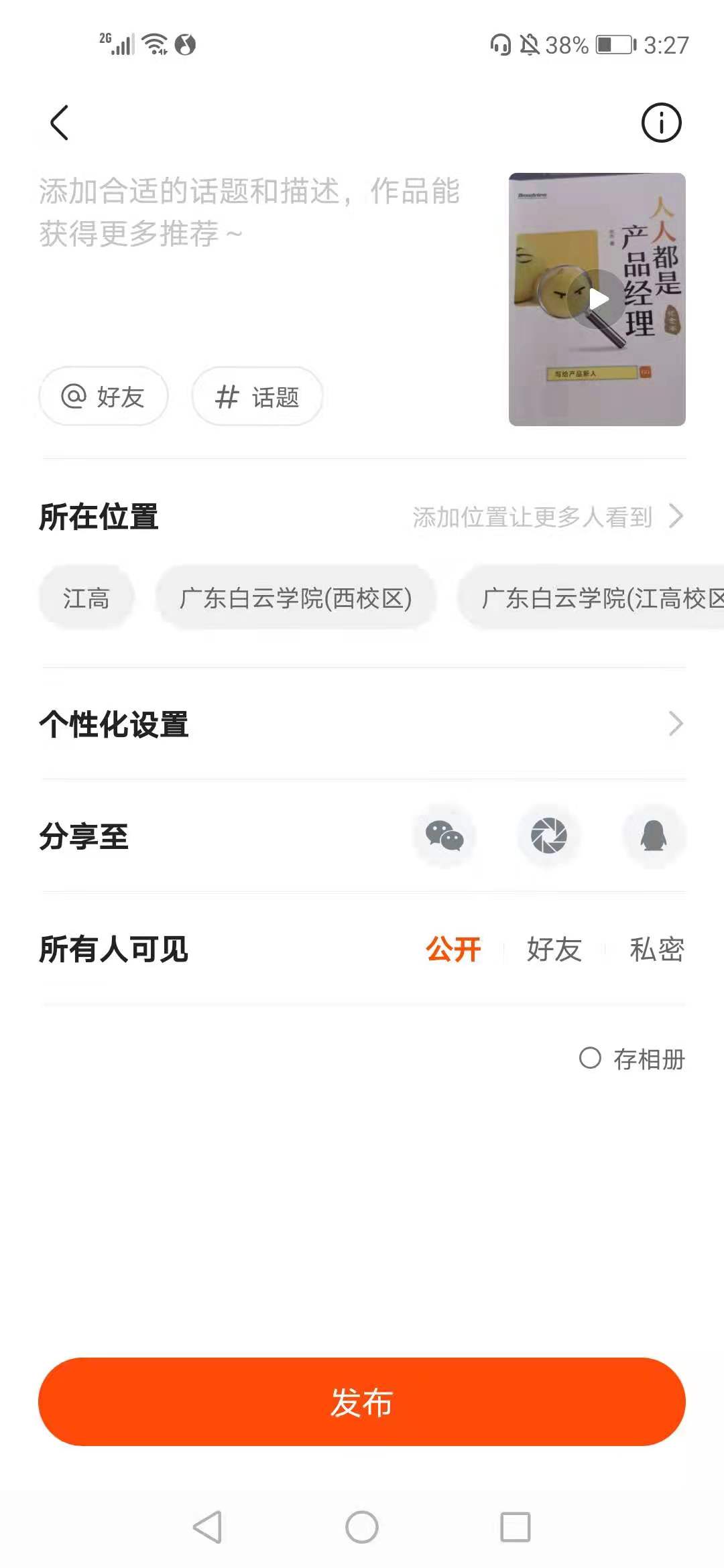724x1568 pixels.
Task: Go back using the back arrow
Action: click(x=59, y=123)
